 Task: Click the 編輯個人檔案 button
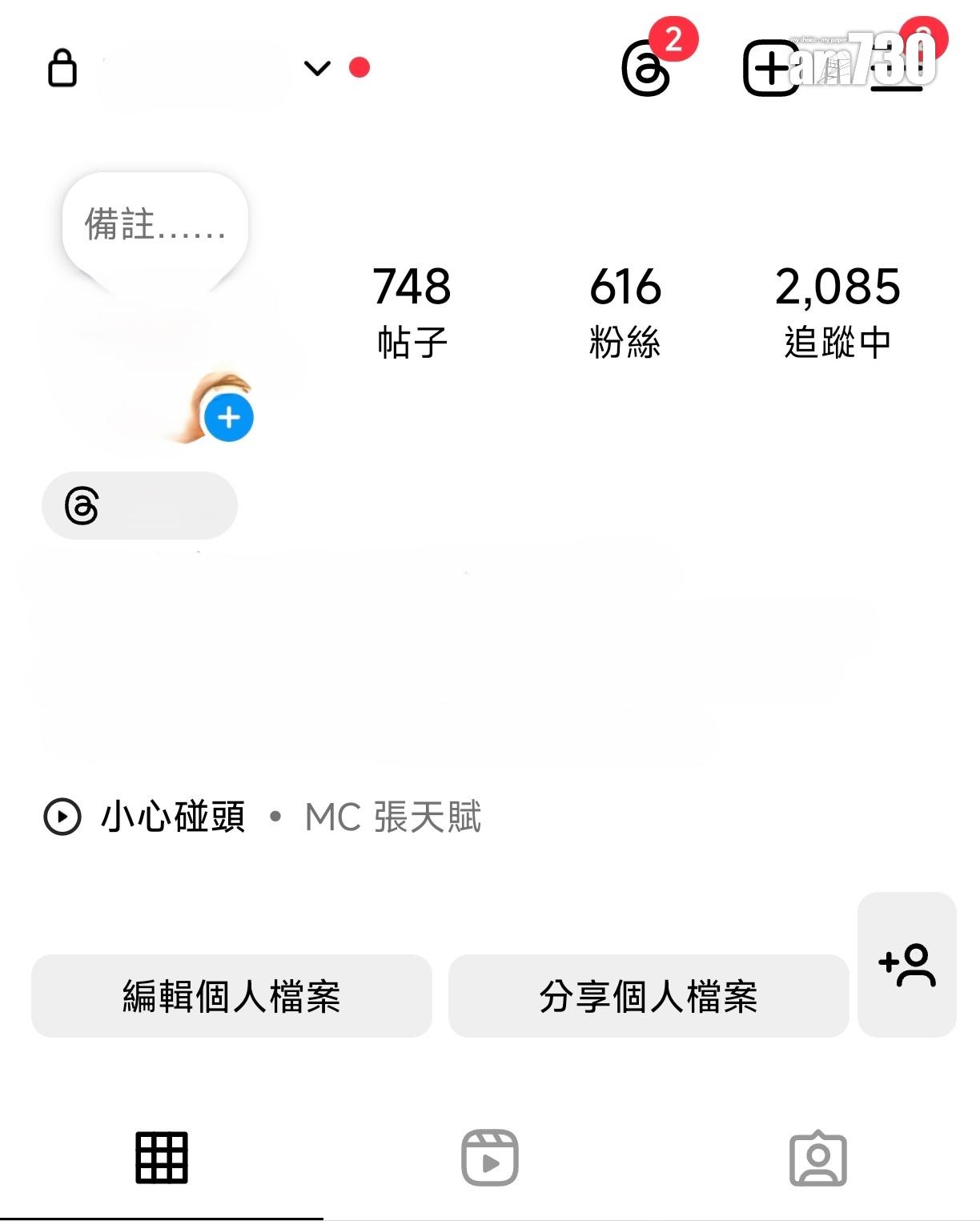[x=233, y=996]
